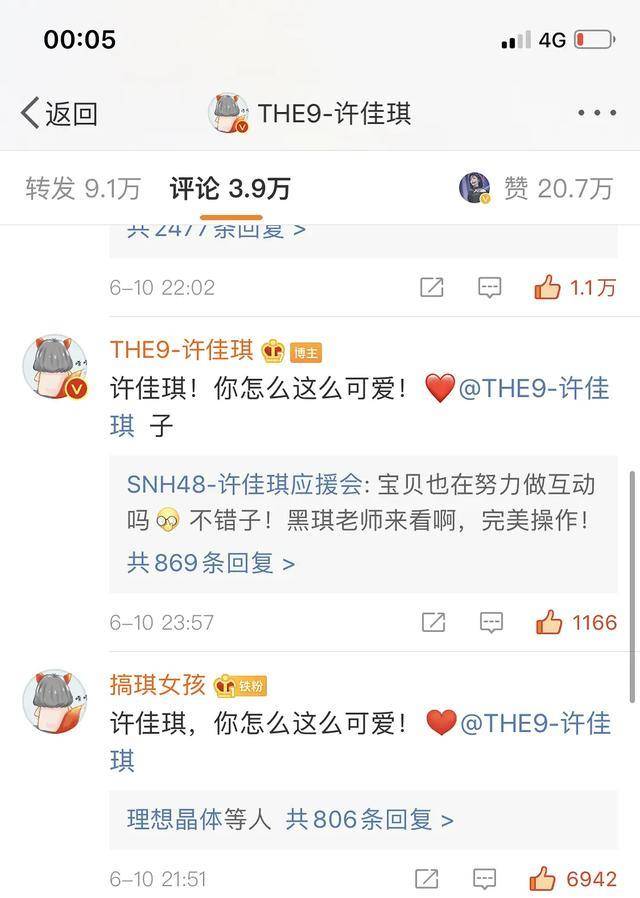The height and width of the screenshot is (898, 640).
Task: Expand 共806条回复 replies
Action: [x=369, y=820]
